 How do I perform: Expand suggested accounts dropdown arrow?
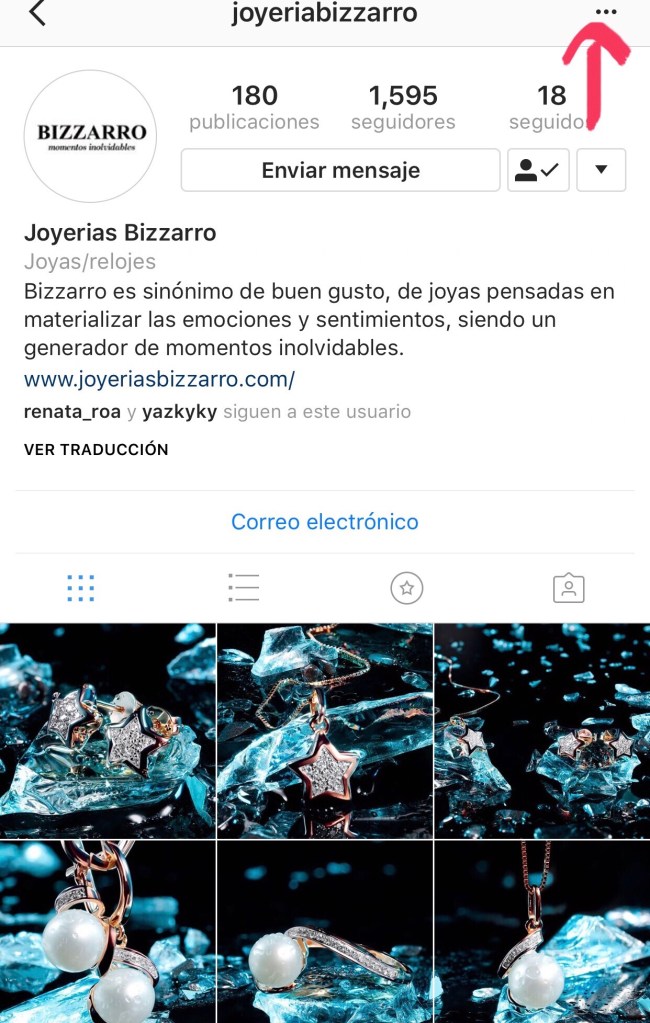coord(601,170)
